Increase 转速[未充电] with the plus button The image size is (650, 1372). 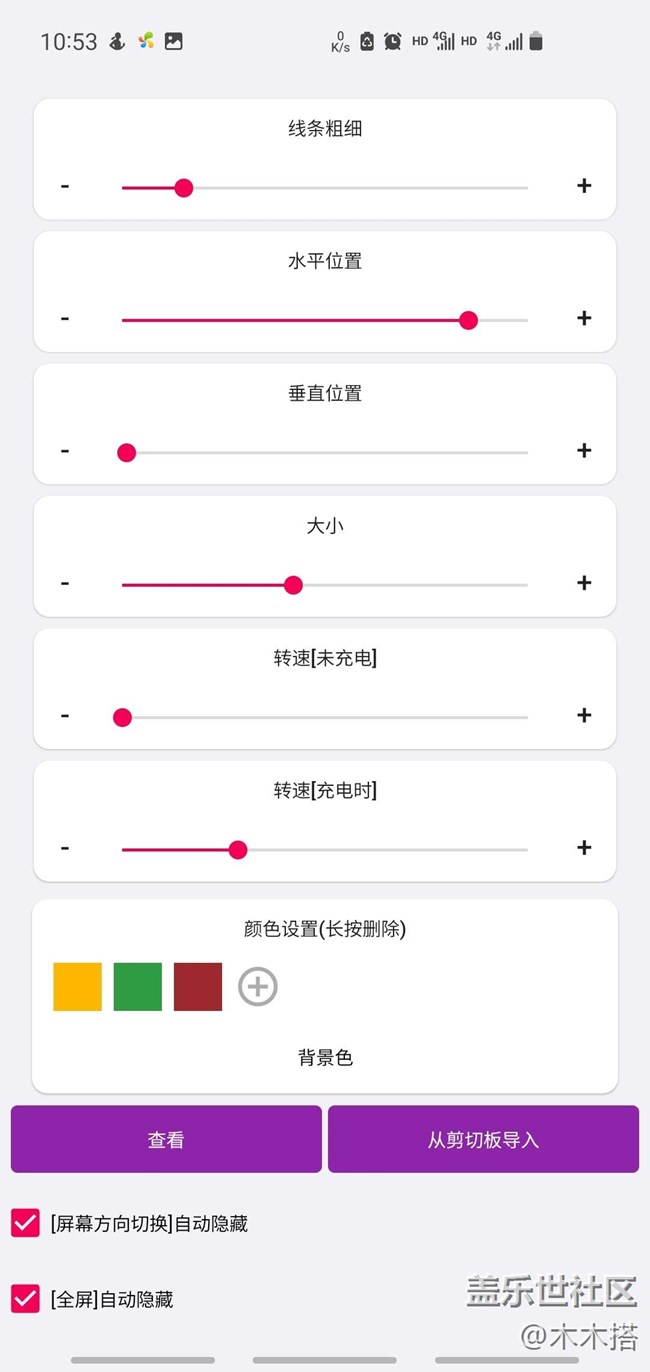pos(584,716)
